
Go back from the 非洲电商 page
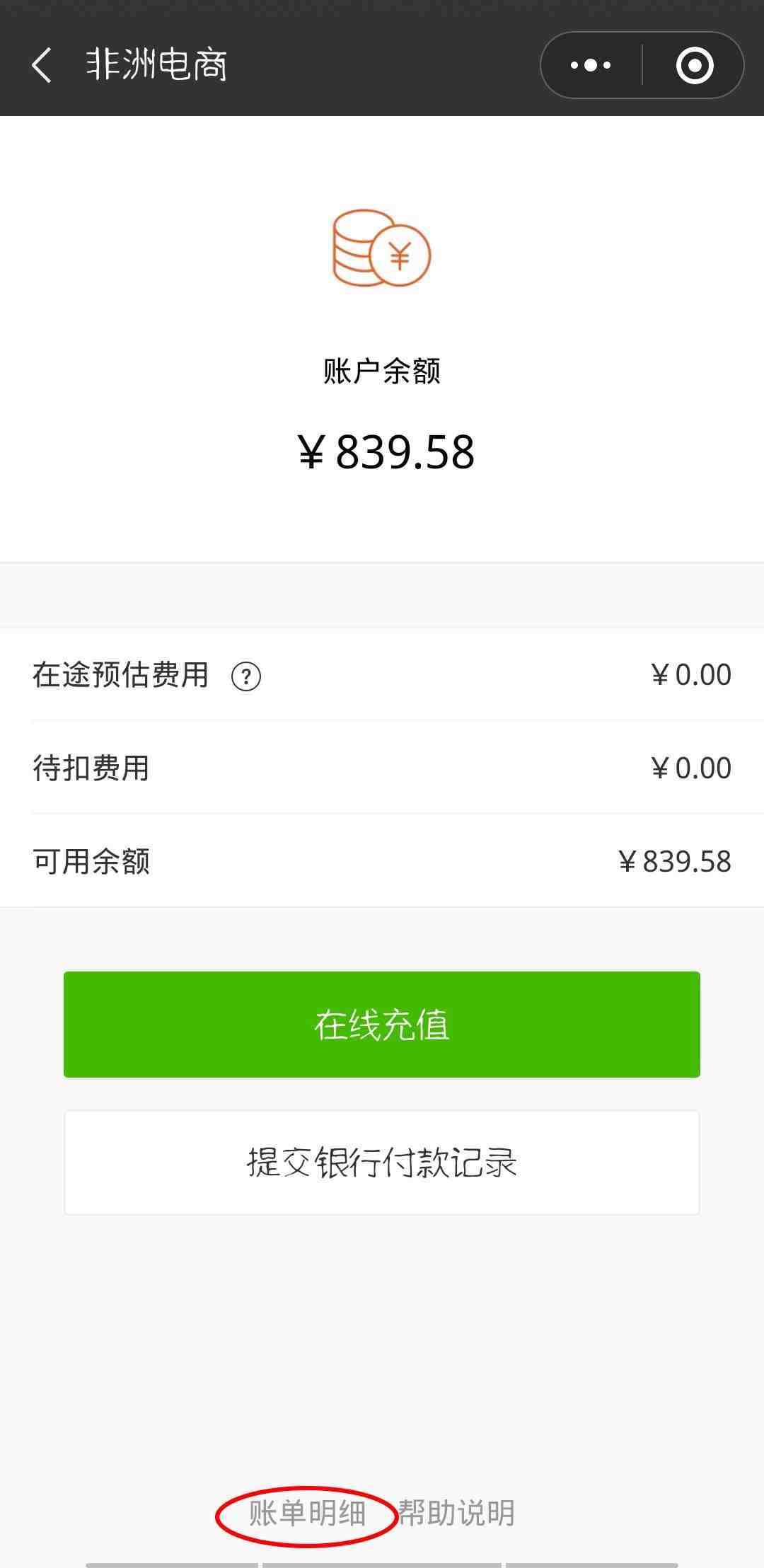[42, 65]
